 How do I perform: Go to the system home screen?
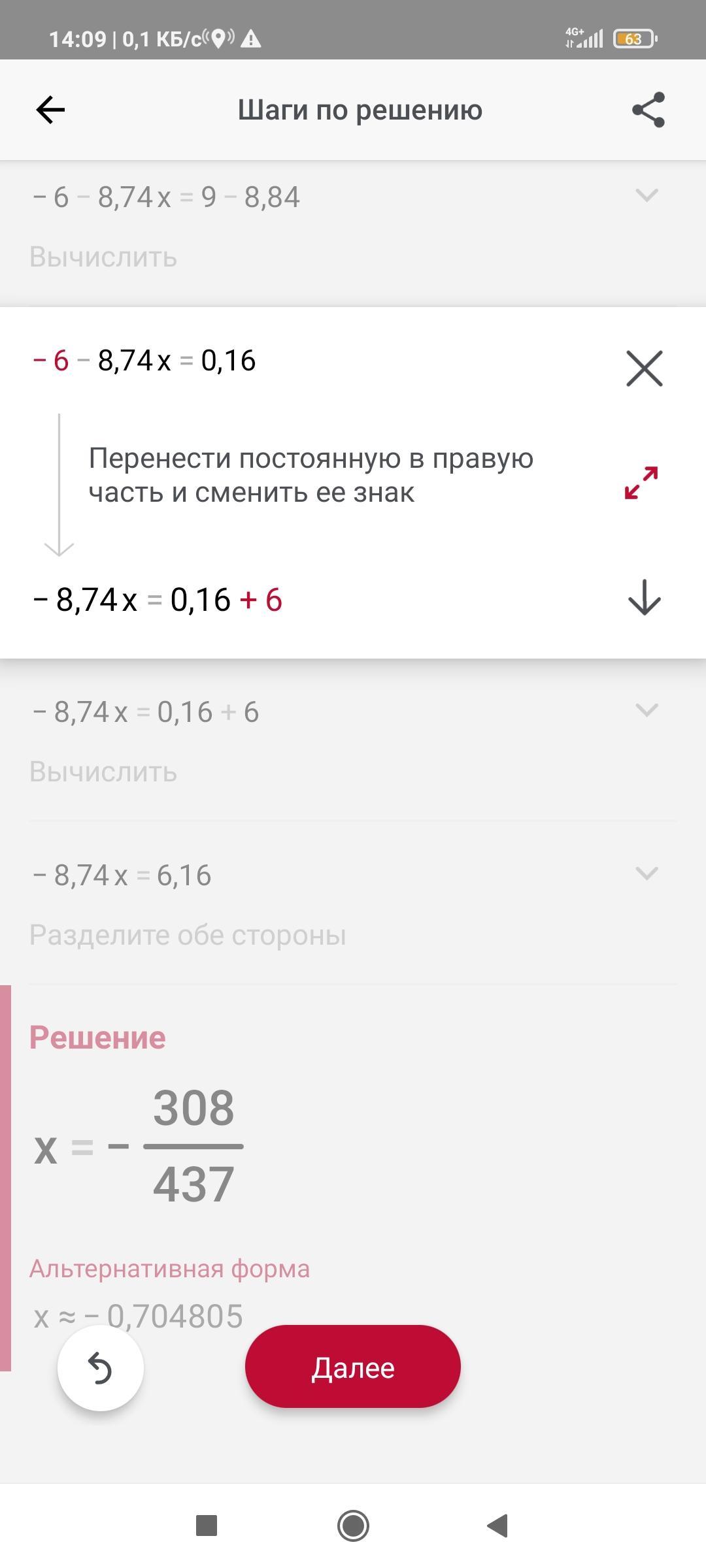pyautogui.click(x=353, y=1526)
